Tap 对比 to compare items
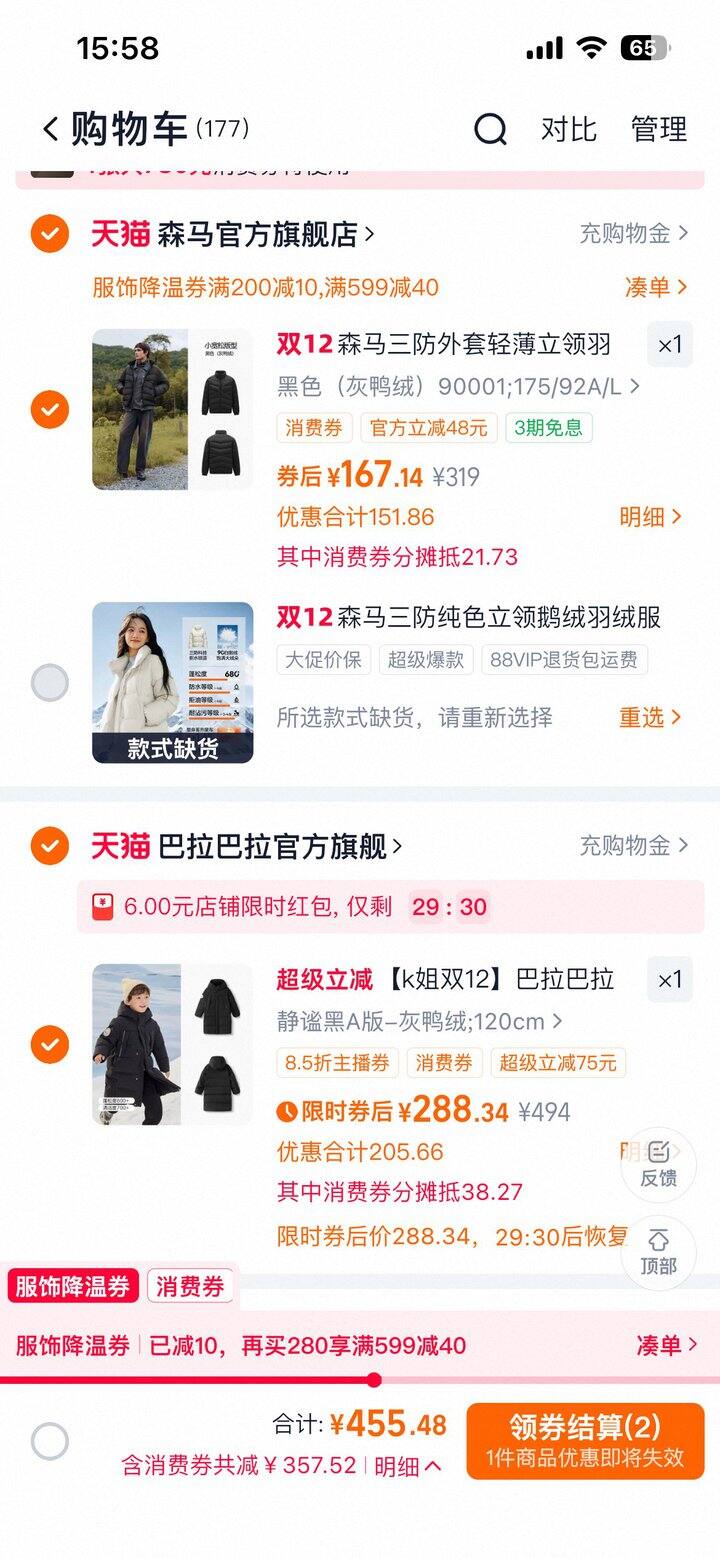Viewport: 720px width, 1558px height. [x=568, y=129]
